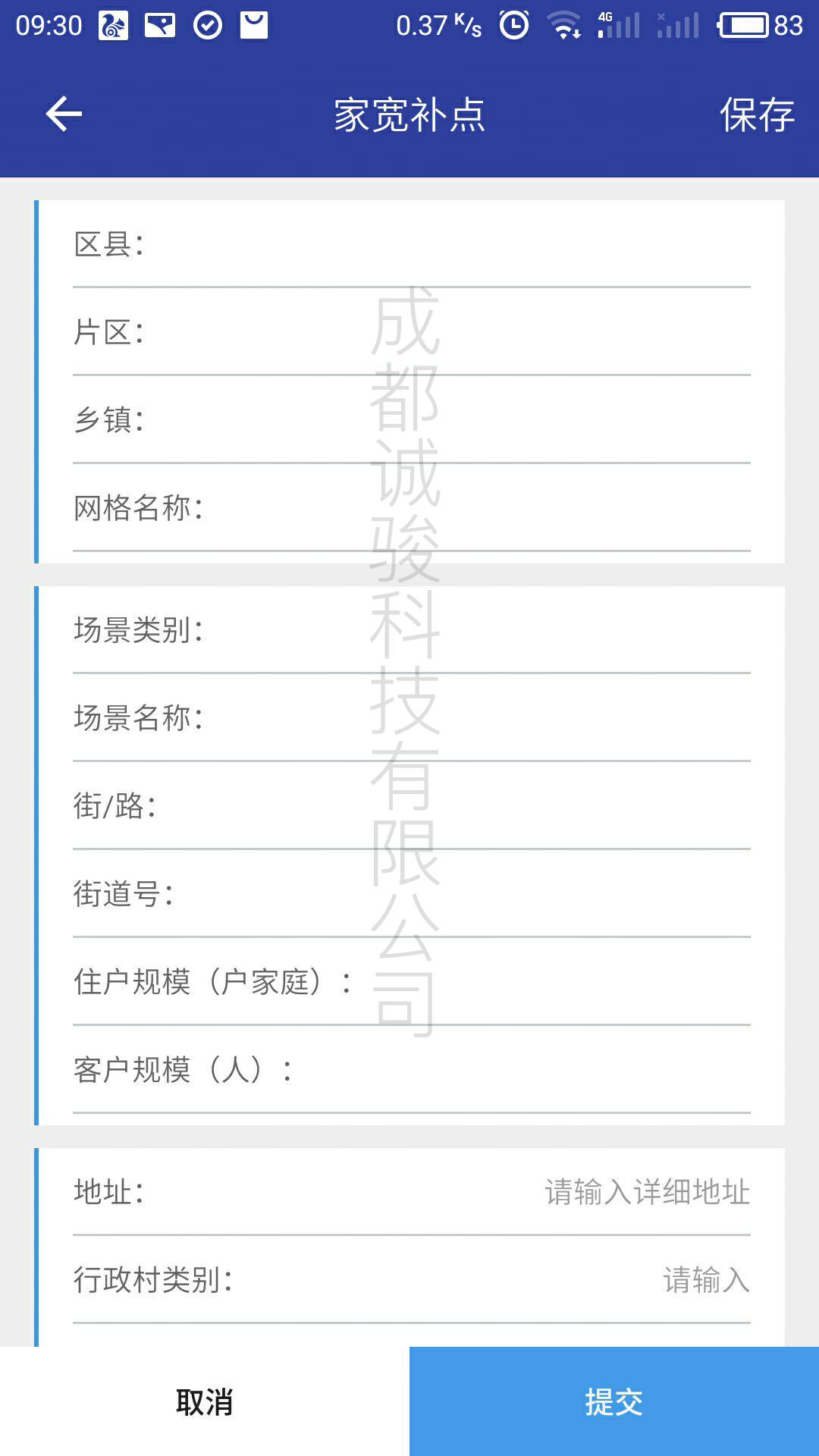
Task: Tap the 住户规模（户家庭） field
Action: [412, 982]
